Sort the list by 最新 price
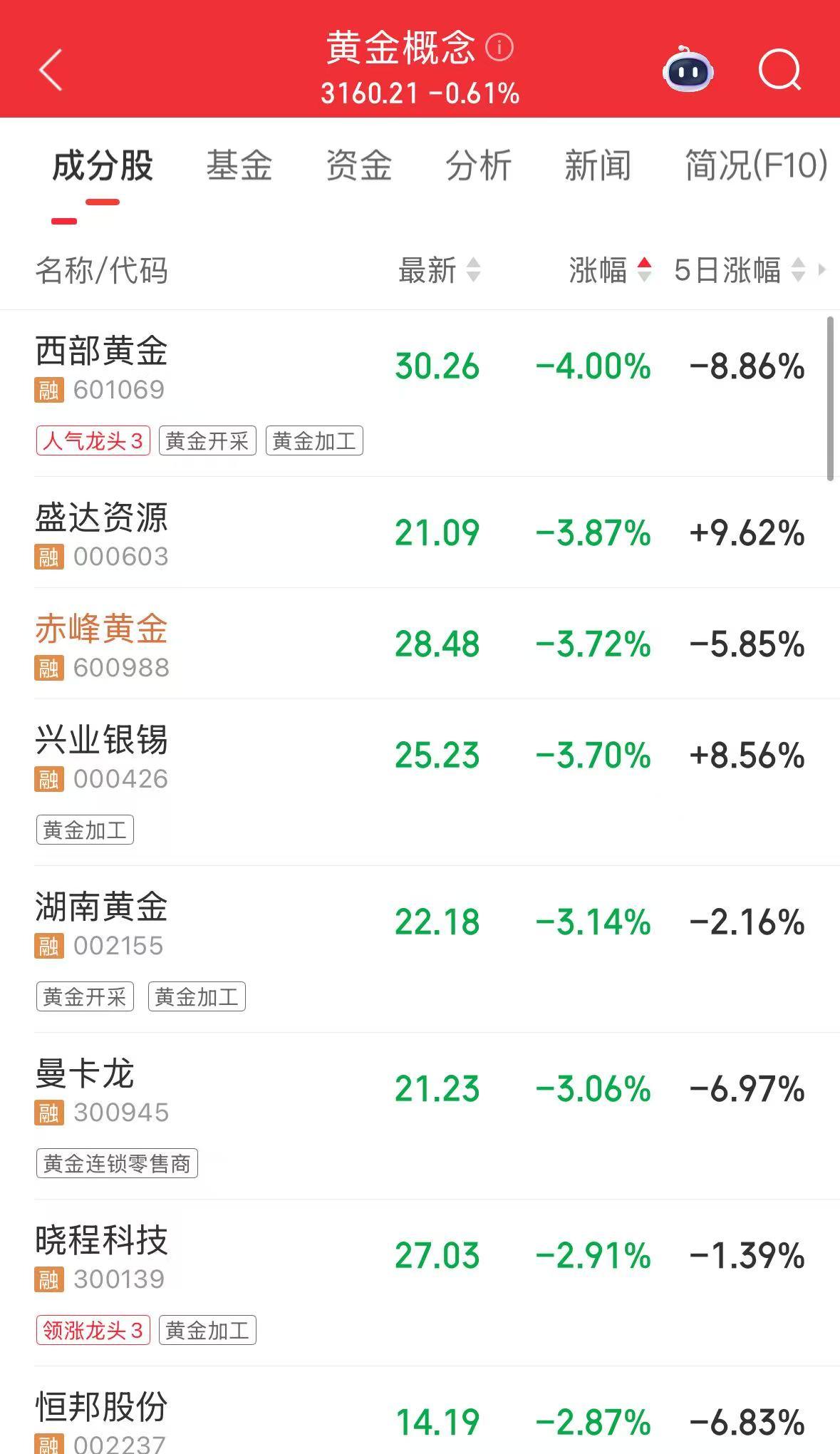The width and height of the screenshot is (840, 1454). pyautogui.click(x=439, y=270)
